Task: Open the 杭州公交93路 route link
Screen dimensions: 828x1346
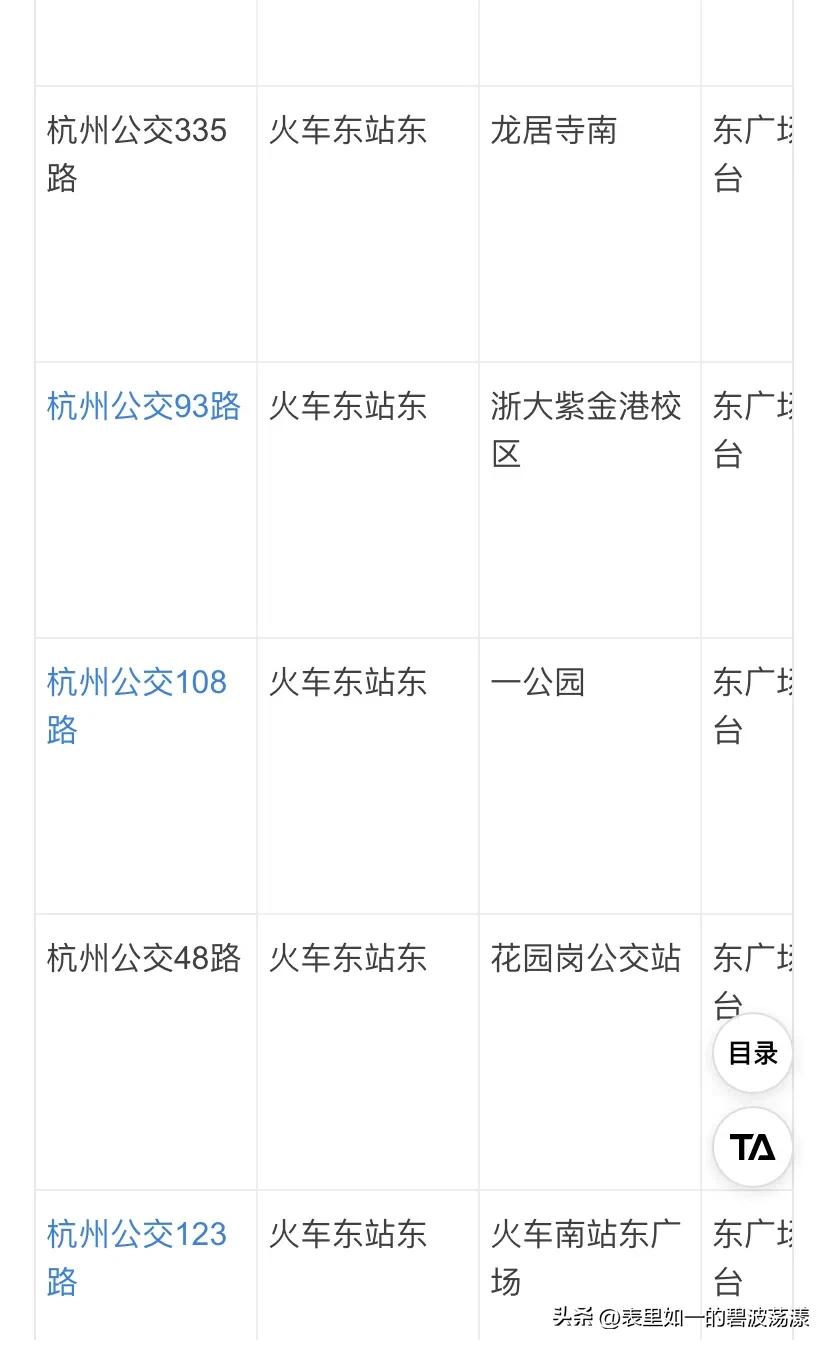Action: 143,407
